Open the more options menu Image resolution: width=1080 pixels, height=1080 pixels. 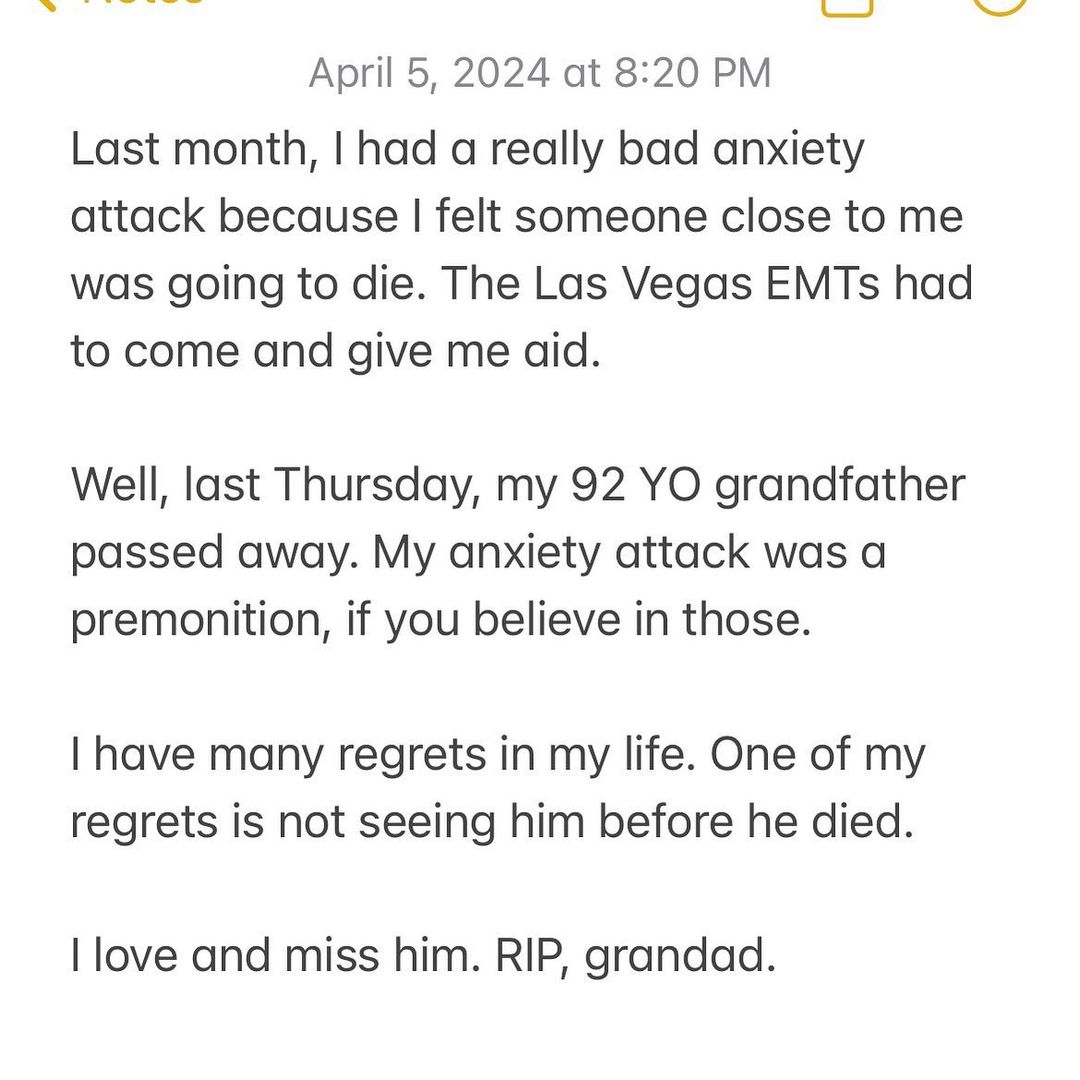pyautogui.click(x=999, y=4)
